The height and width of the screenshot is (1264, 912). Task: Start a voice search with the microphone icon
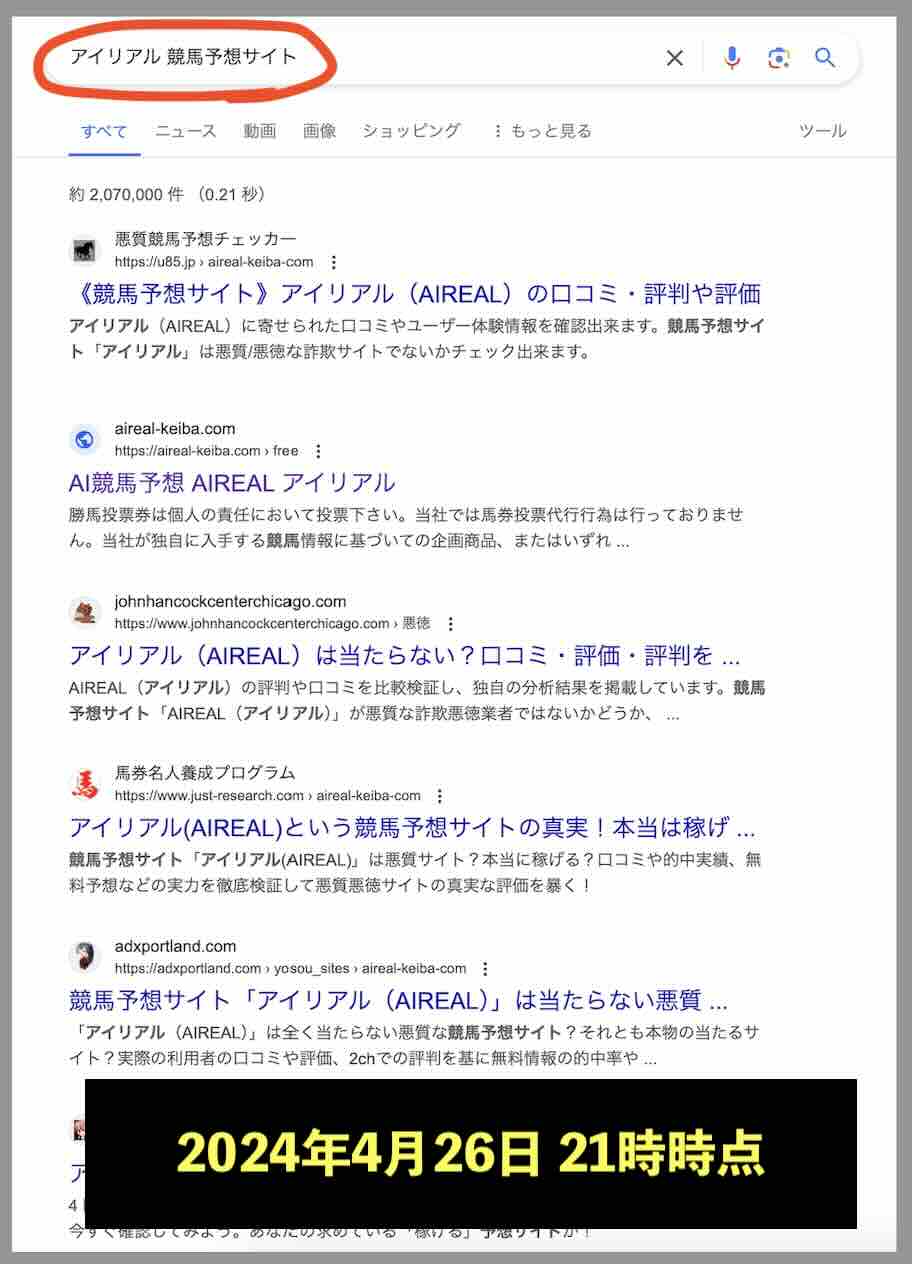pos(732,58)
